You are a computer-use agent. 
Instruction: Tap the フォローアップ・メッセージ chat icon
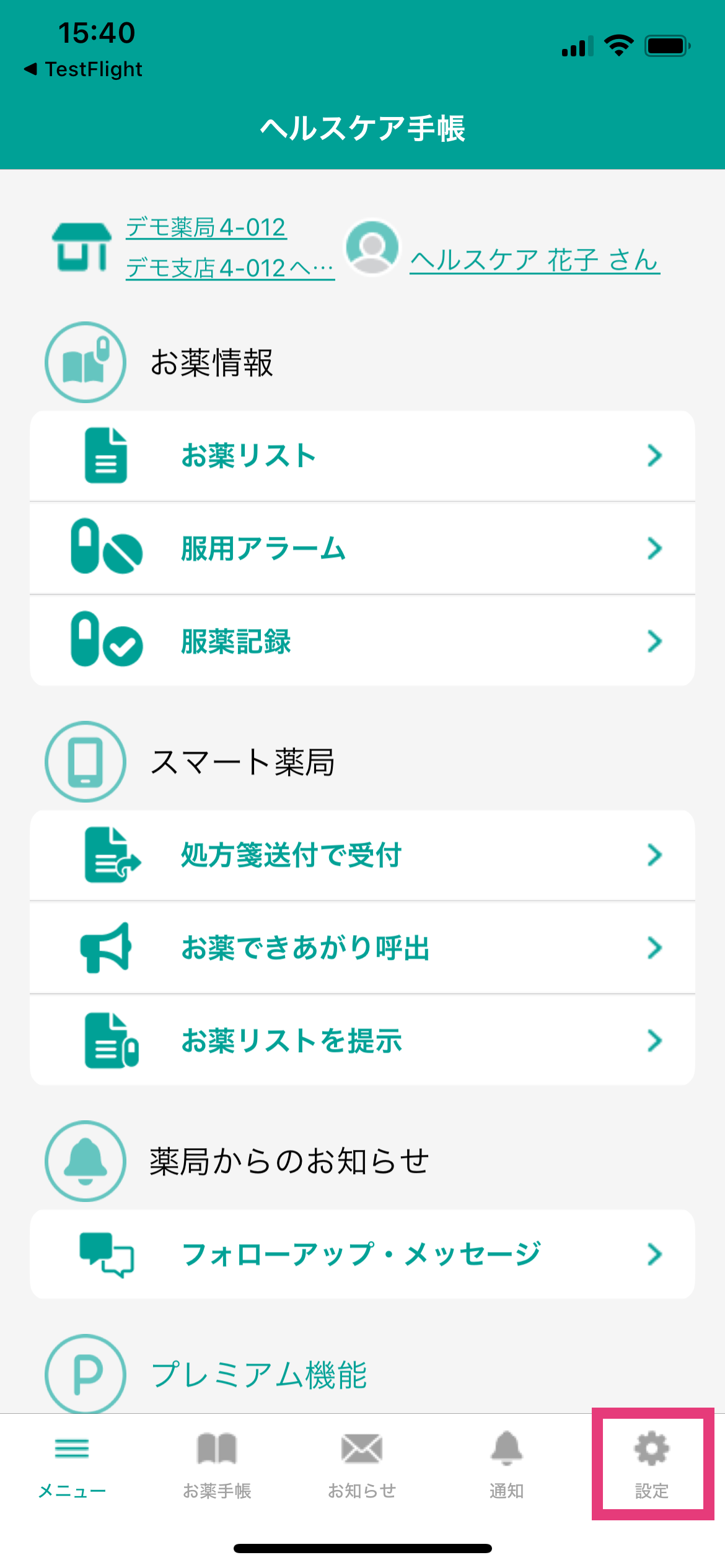[105, 1255]
